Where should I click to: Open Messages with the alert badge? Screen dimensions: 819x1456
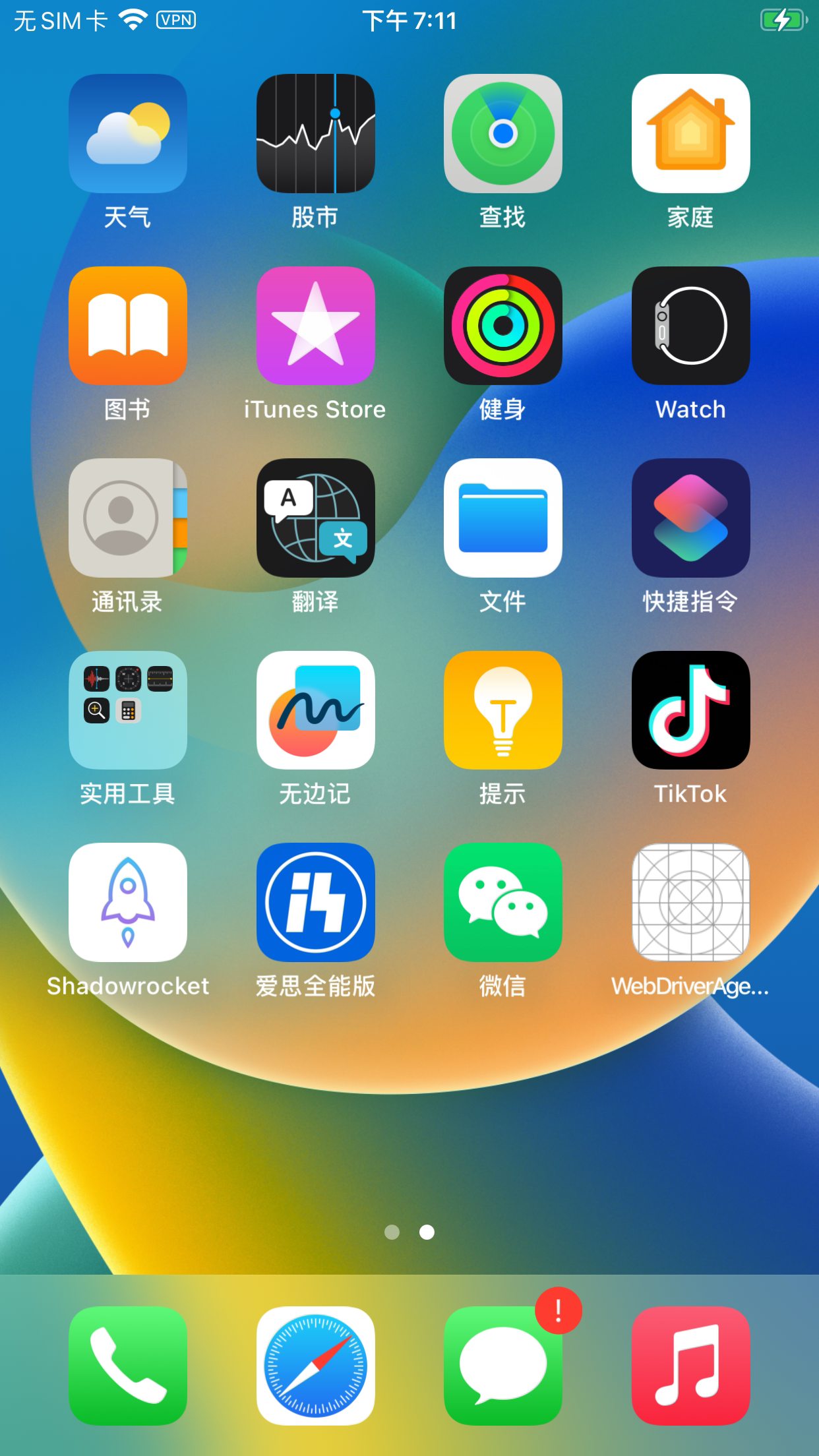tap(502, 1366)
